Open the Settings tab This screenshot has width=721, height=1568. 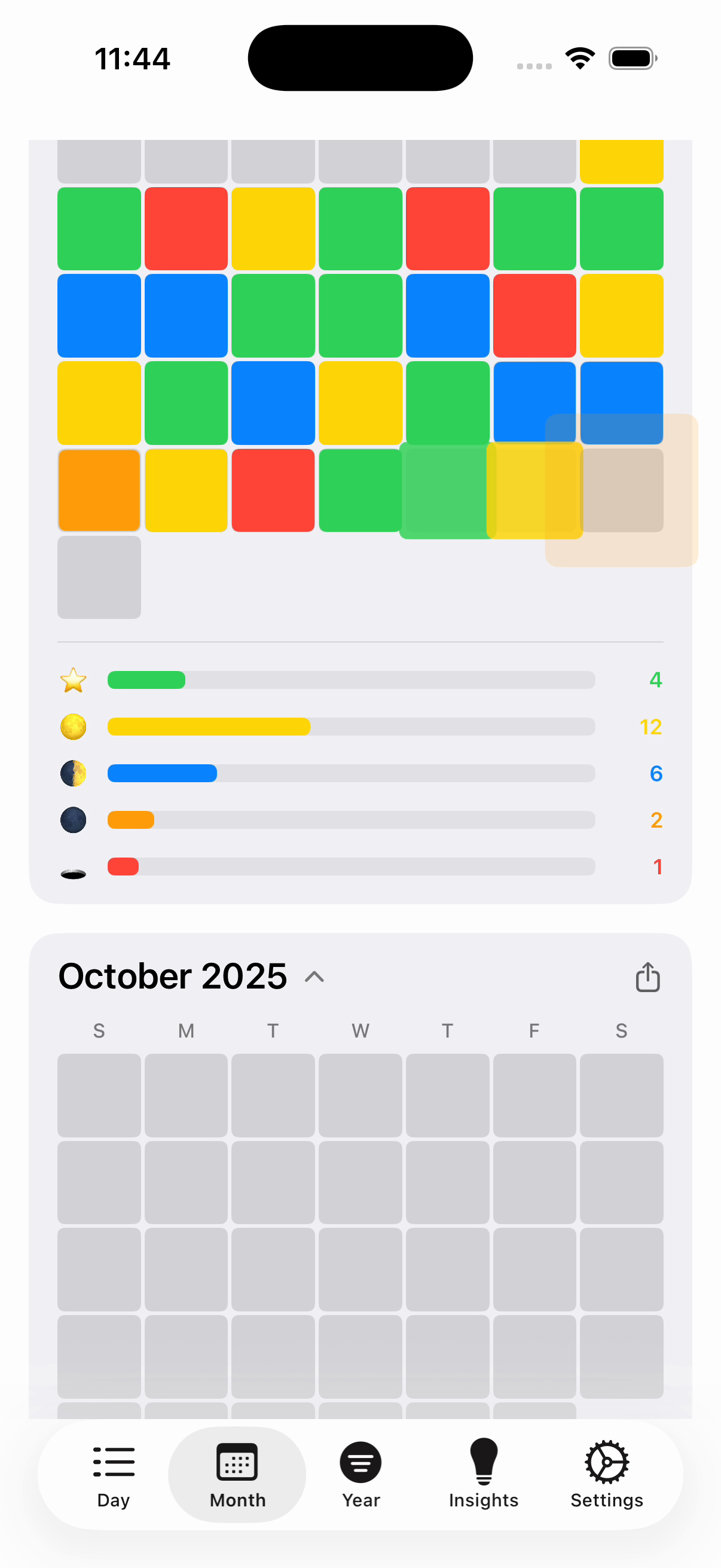[x=606, y=1475]
